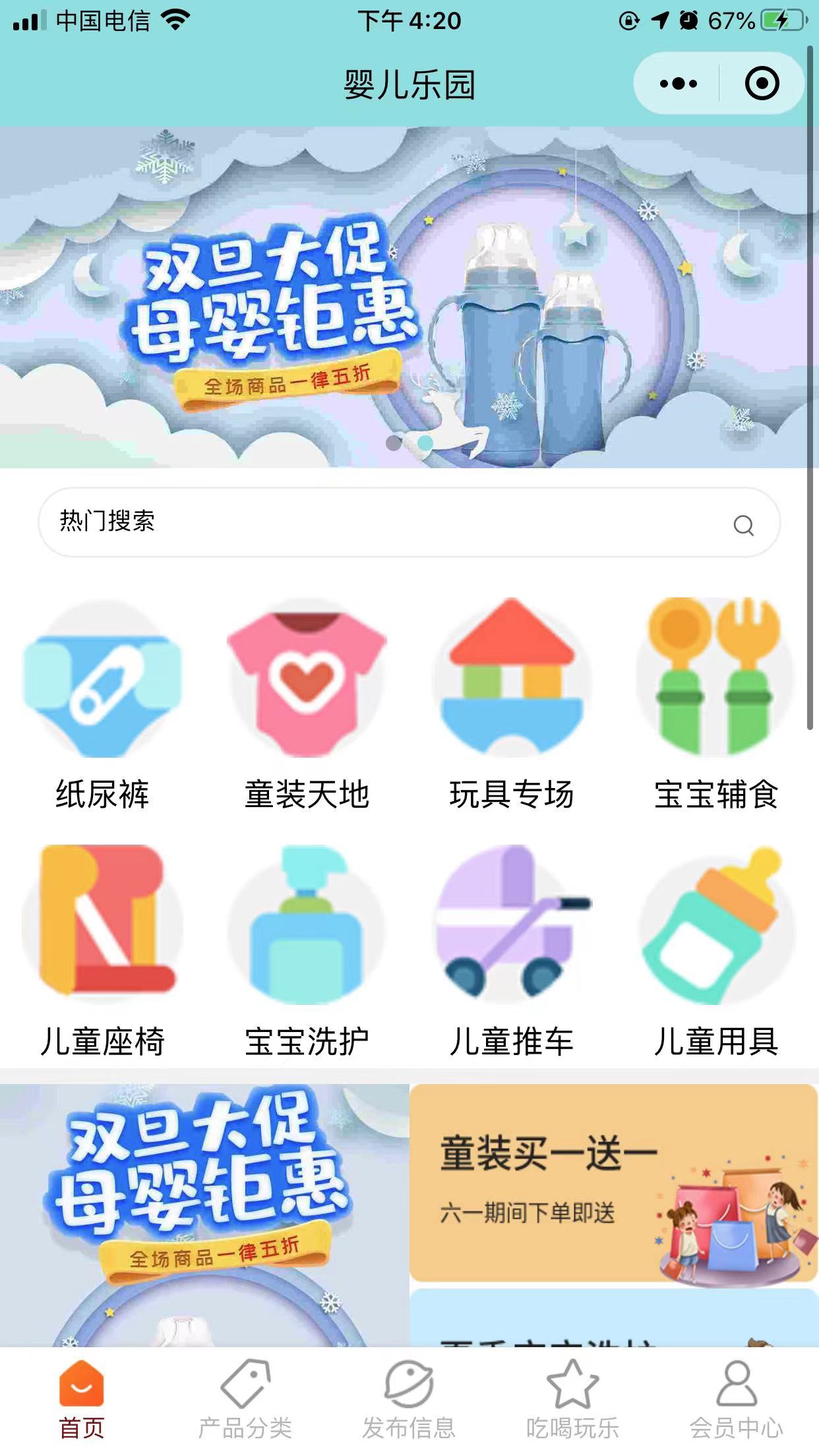View the 儿童座椅 category
The width and height of the screenshot is (819, 1456).
point(102,950)
